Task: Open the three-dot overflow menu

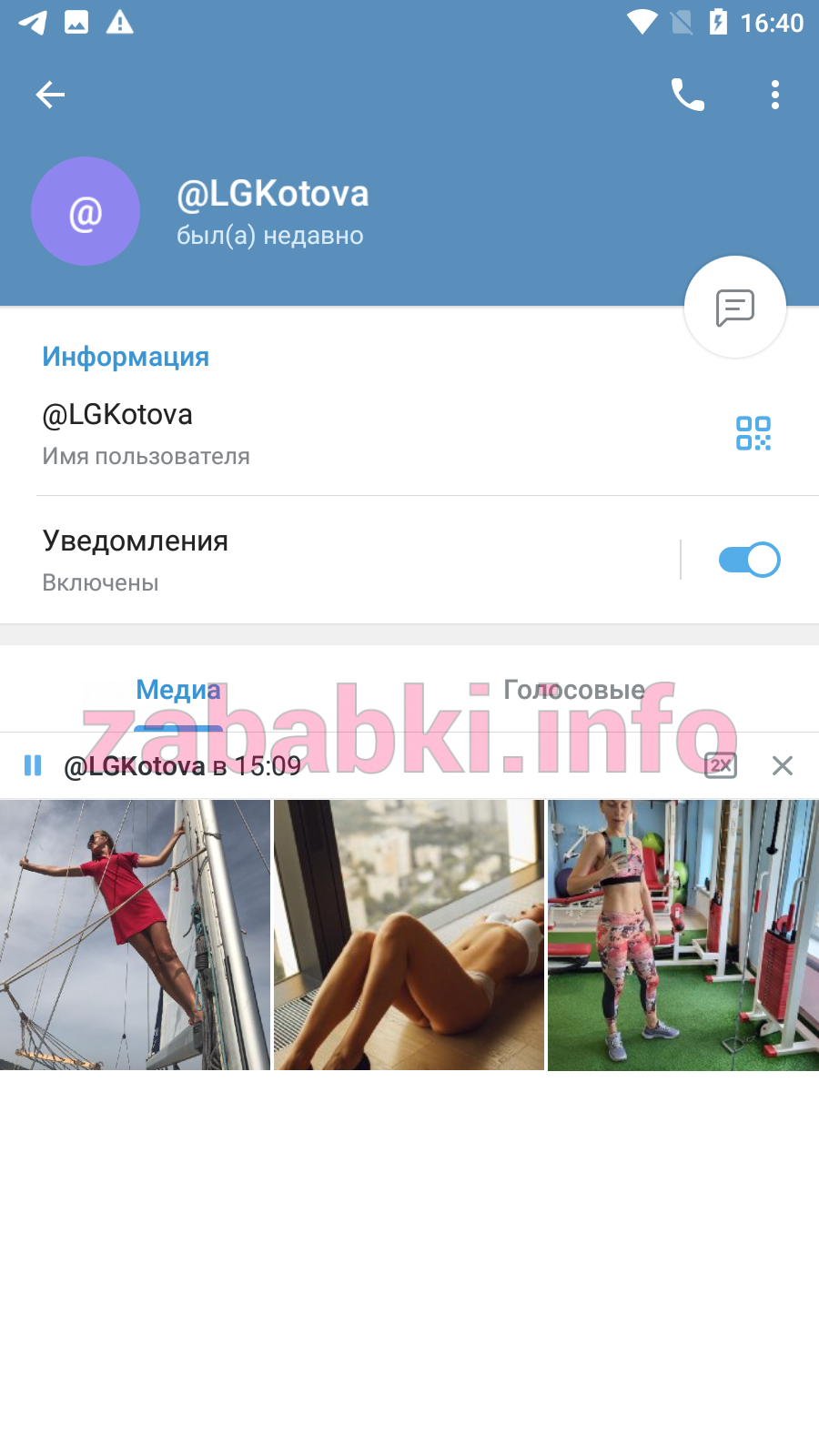Action: [x=775, y=95]
